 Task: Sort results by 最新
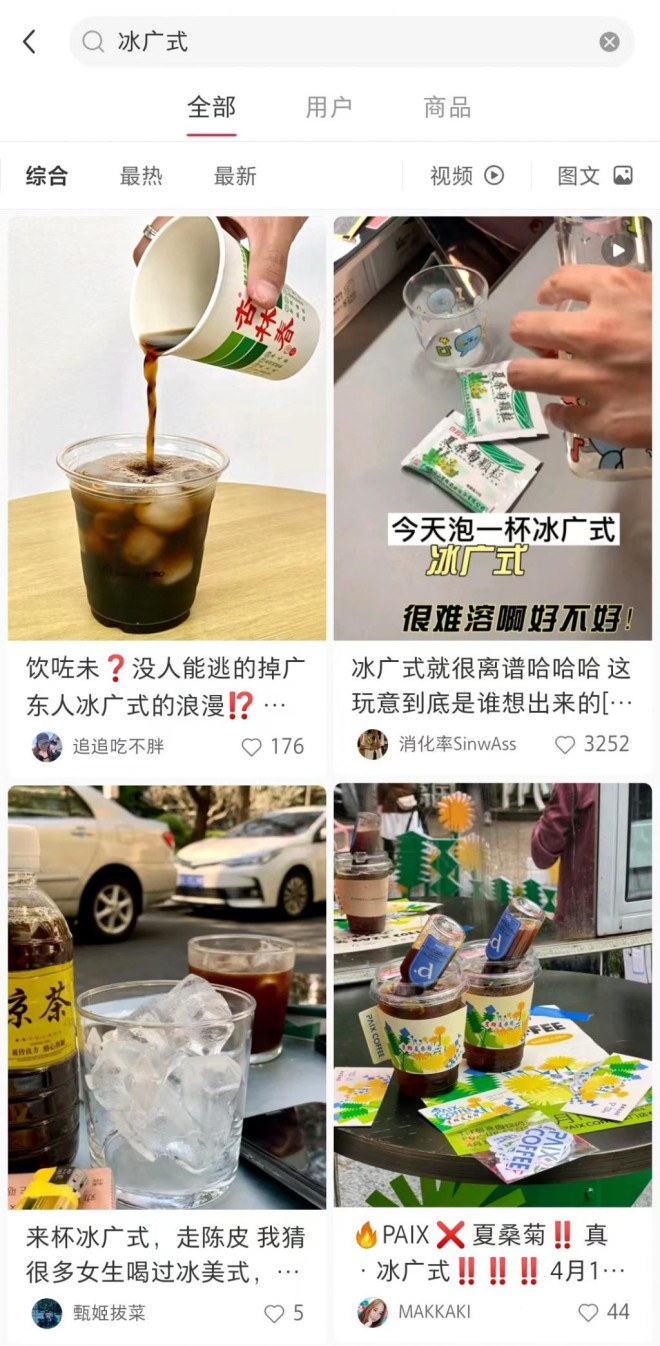[x=235, y=176]
